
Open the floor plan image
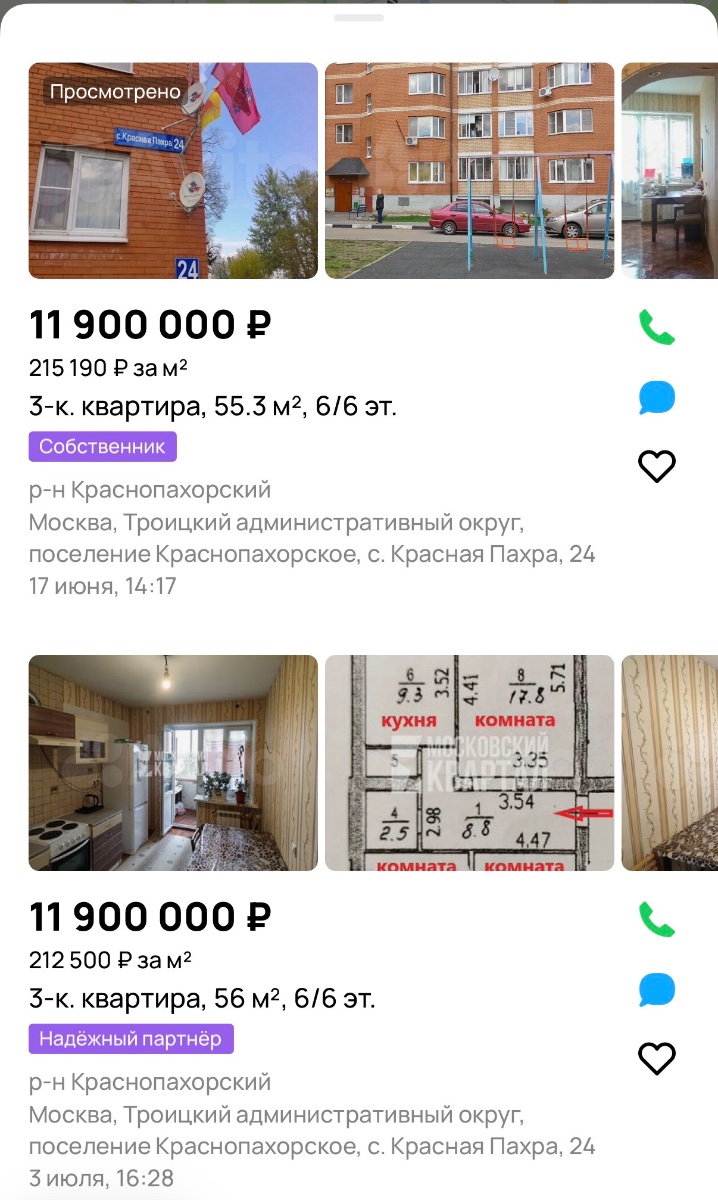(x=470, y=763)
